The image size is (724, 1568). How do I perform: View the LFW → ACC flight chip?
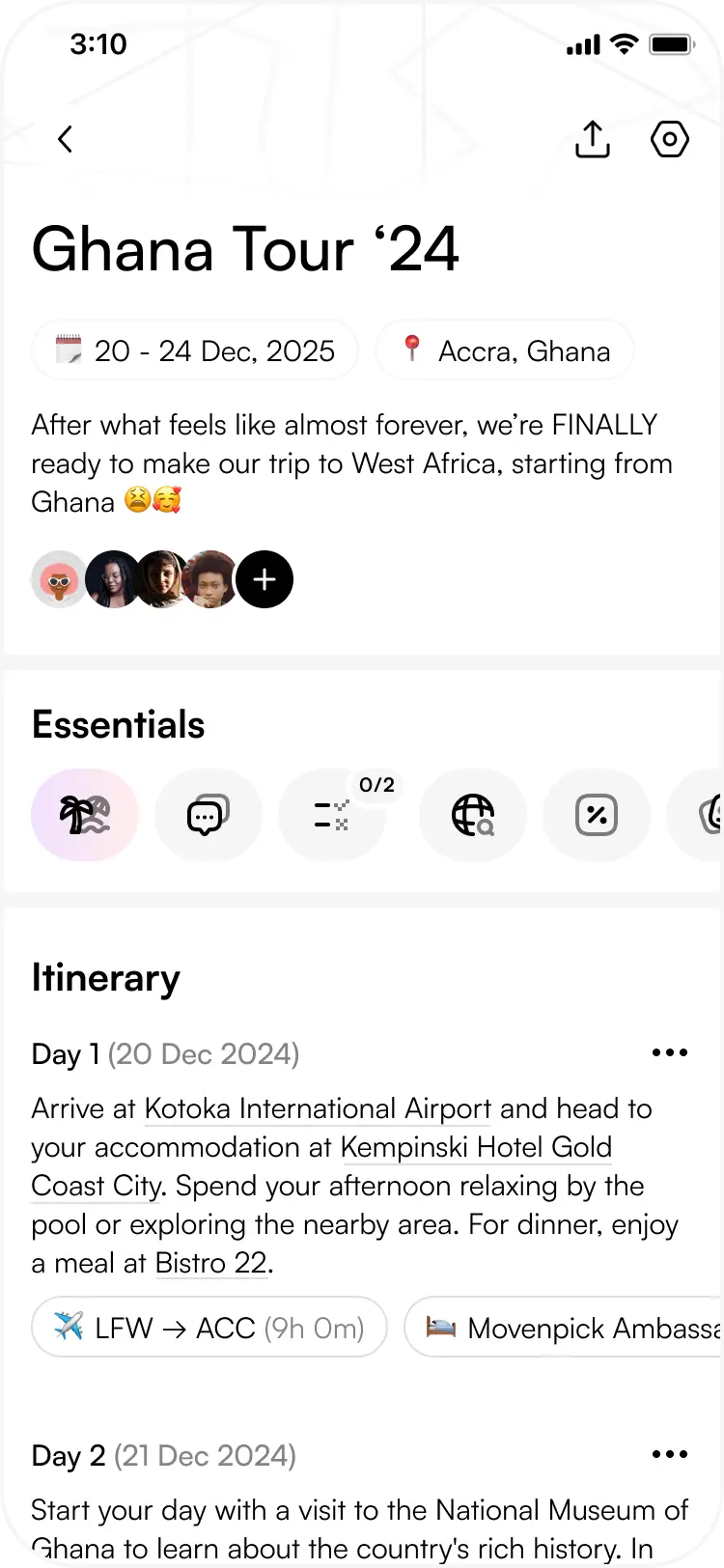click(209, 1328)
